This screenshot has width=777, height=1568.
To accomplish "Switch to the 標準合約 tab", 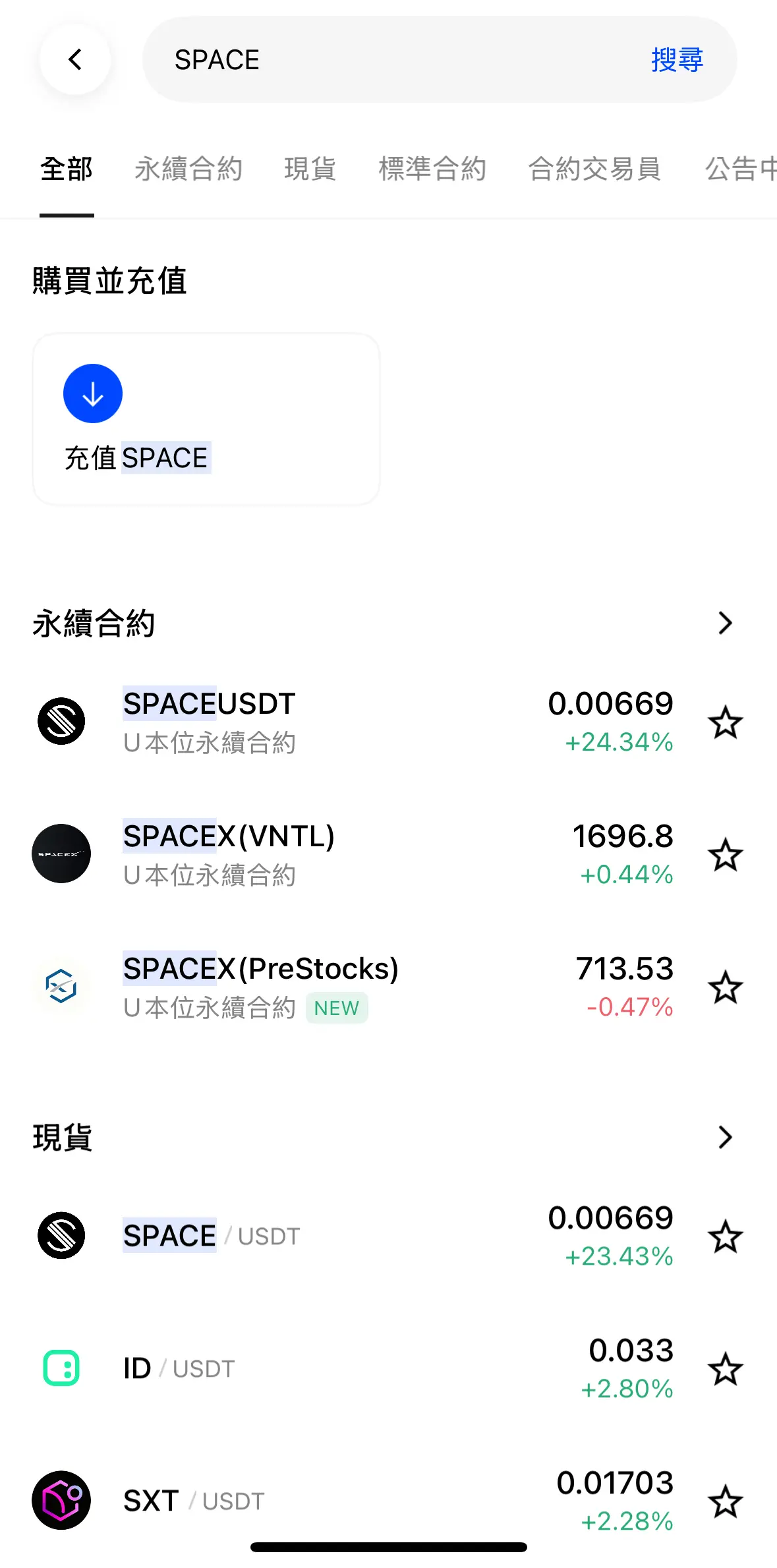I will 432,169.
